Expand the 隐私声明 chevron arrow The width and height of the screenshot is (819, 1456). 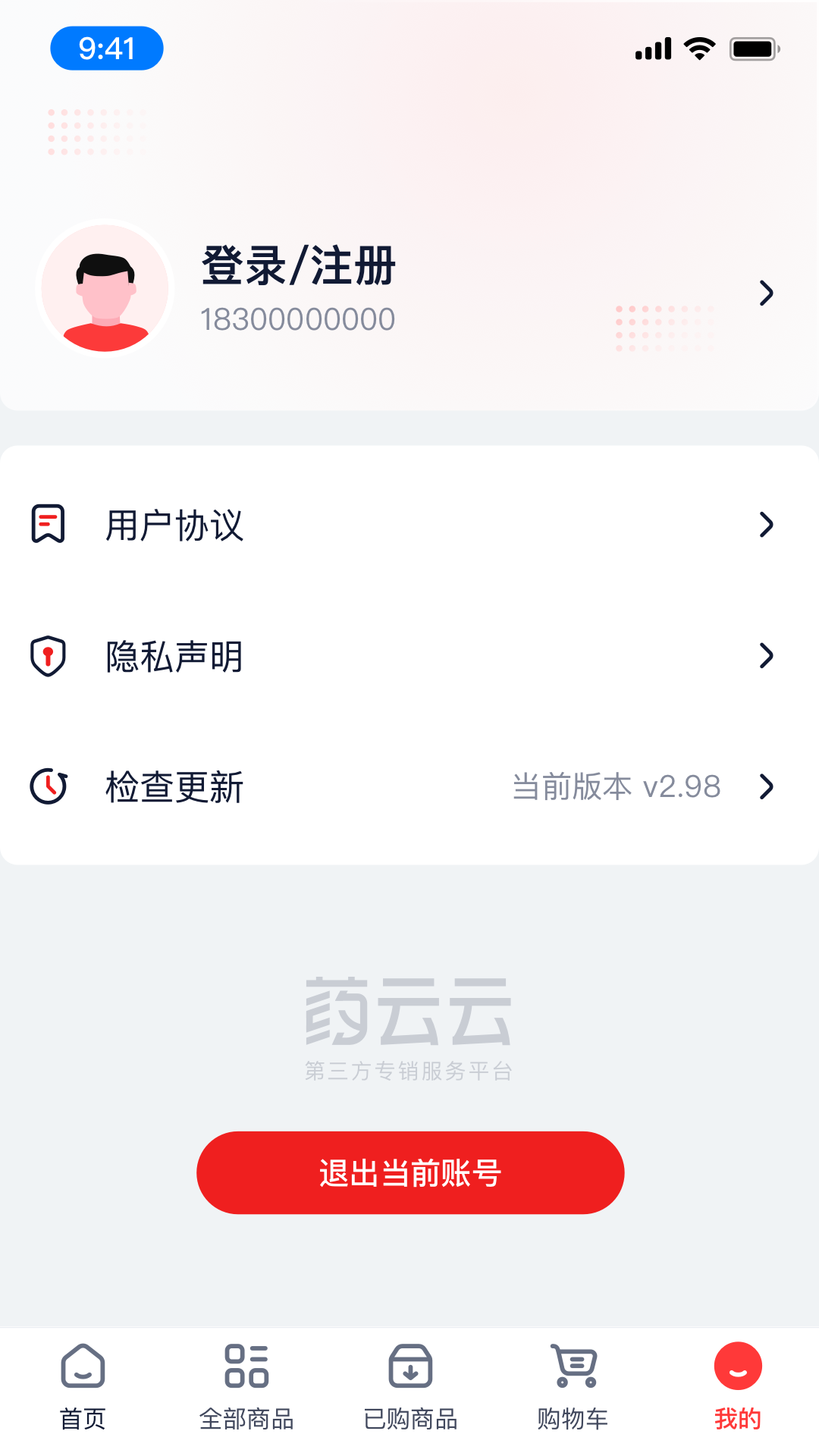[x=768, y=657]
